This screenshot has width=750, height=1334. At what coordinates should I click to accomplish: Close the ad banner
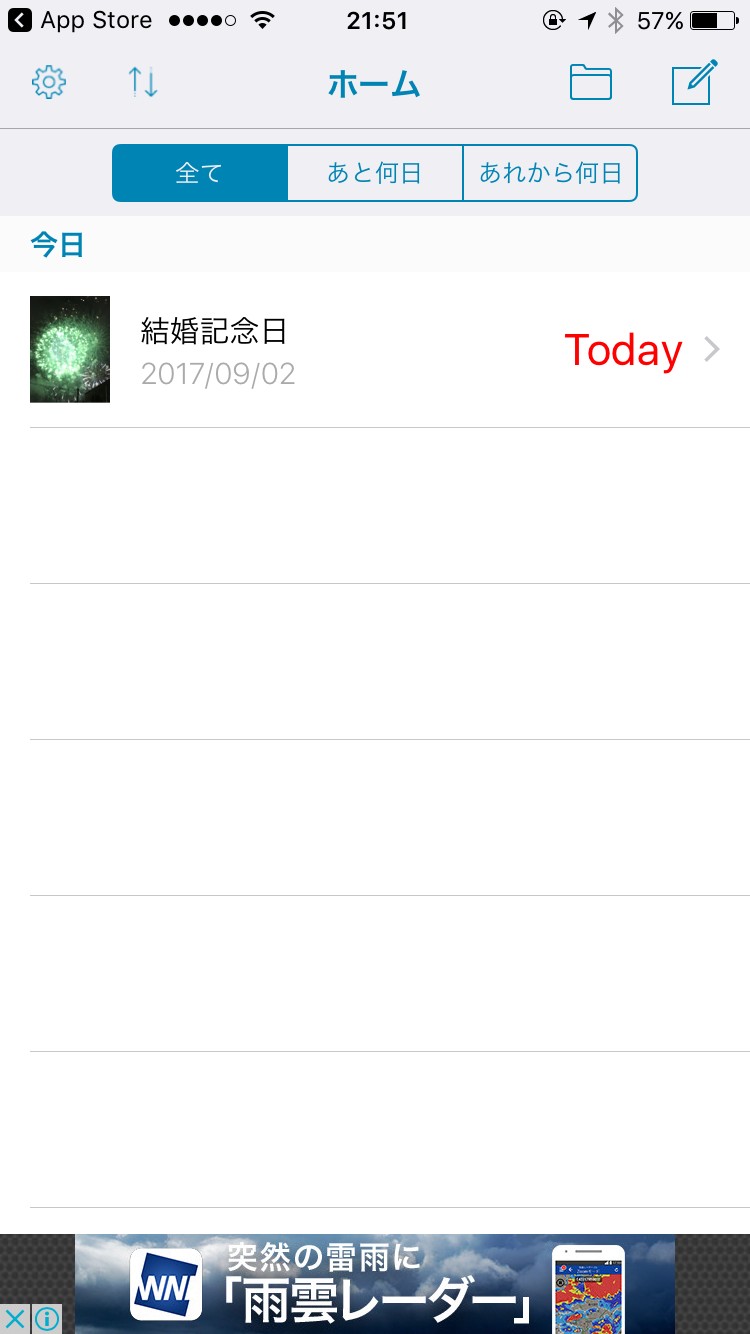pos(15,1319)
